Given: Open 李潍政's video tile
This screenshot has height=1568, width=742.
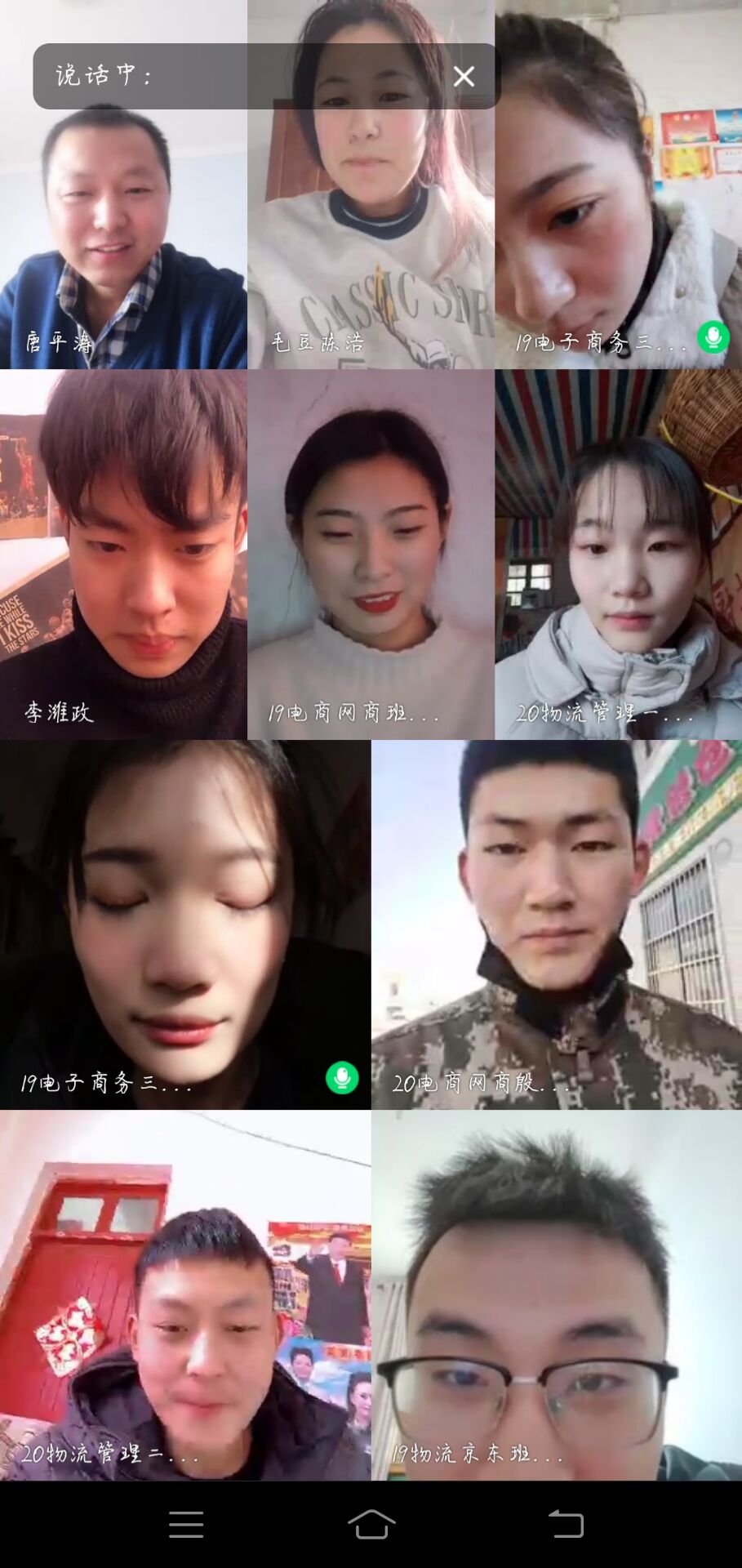Looking at the screenshot, I should pos(122,555).
